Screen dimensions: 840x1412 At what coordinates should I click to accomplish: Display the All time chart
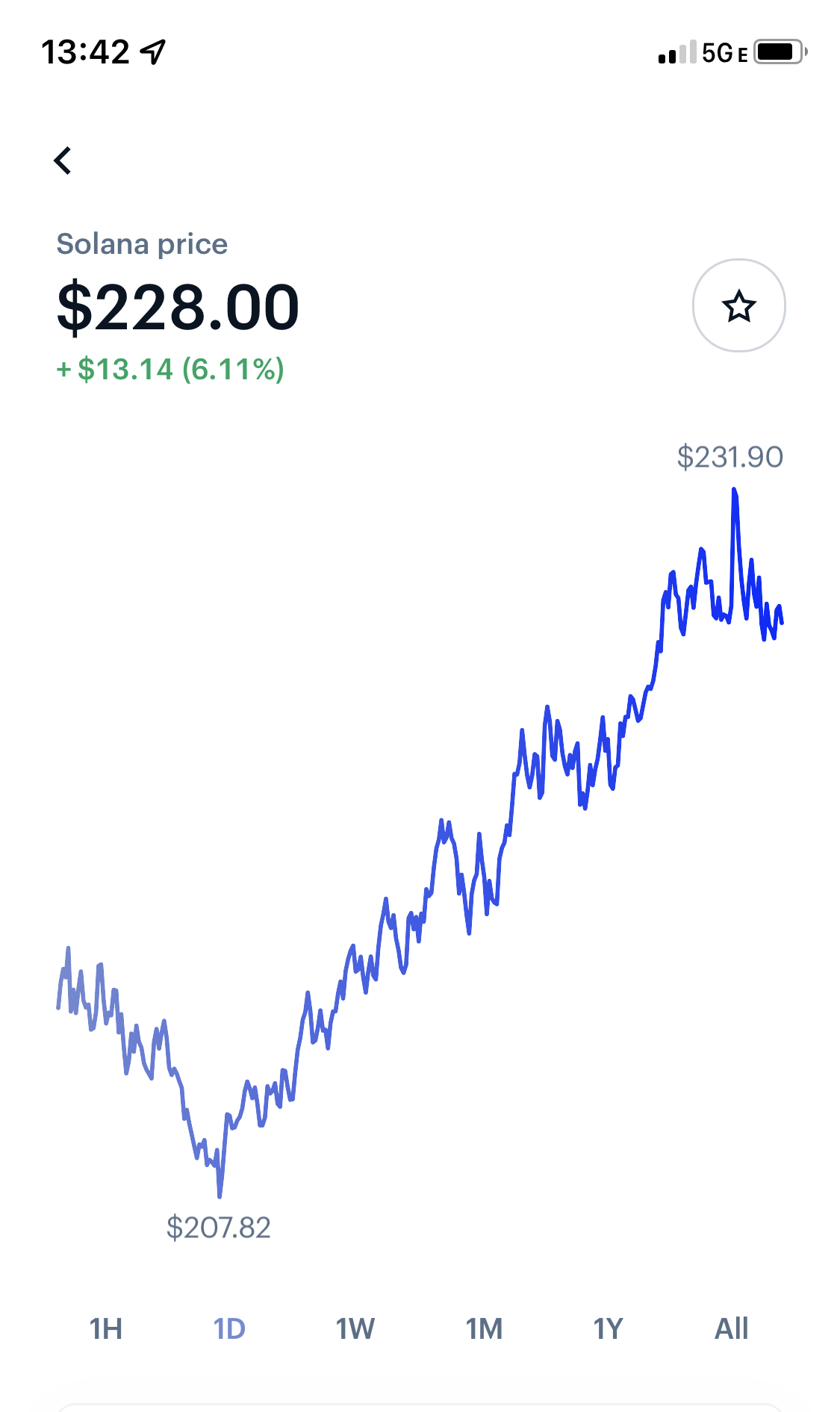click(731, 1329)
